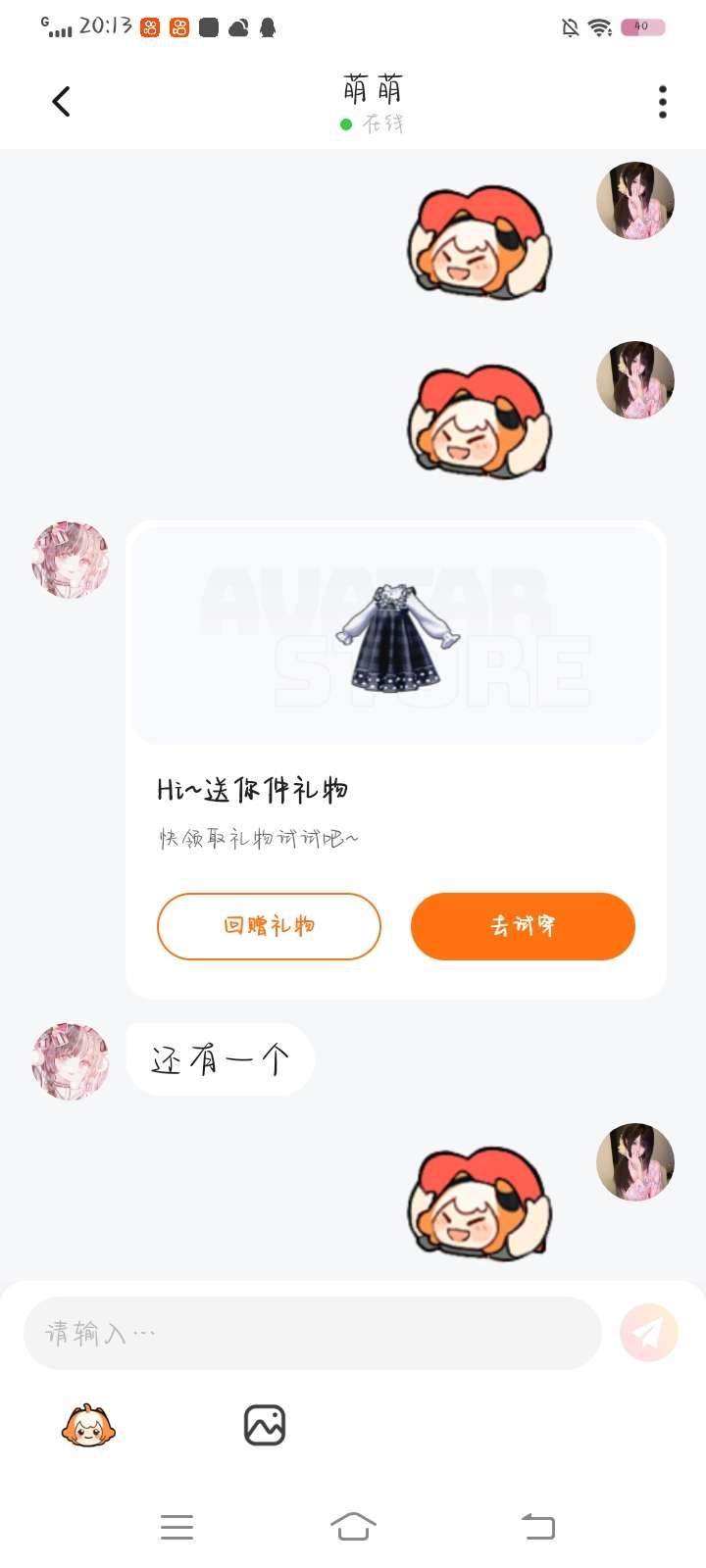This screenshot has height=1568, width=706.
Task: Tap the system home button
Action: pos(353,1526)
